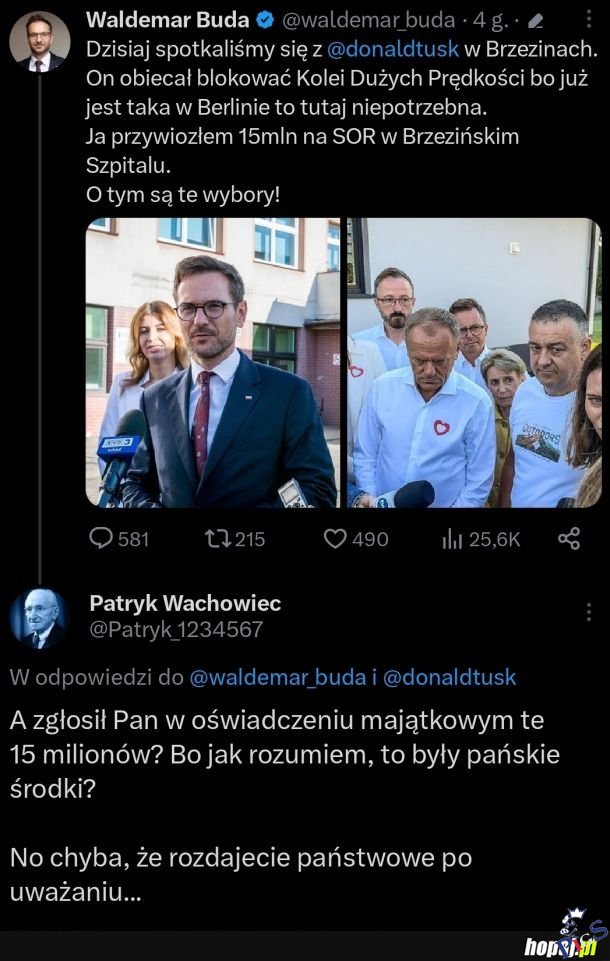610x961 pixels.
Task: Share Waldemar Buda's tweet
Action: tap(569, 539)
